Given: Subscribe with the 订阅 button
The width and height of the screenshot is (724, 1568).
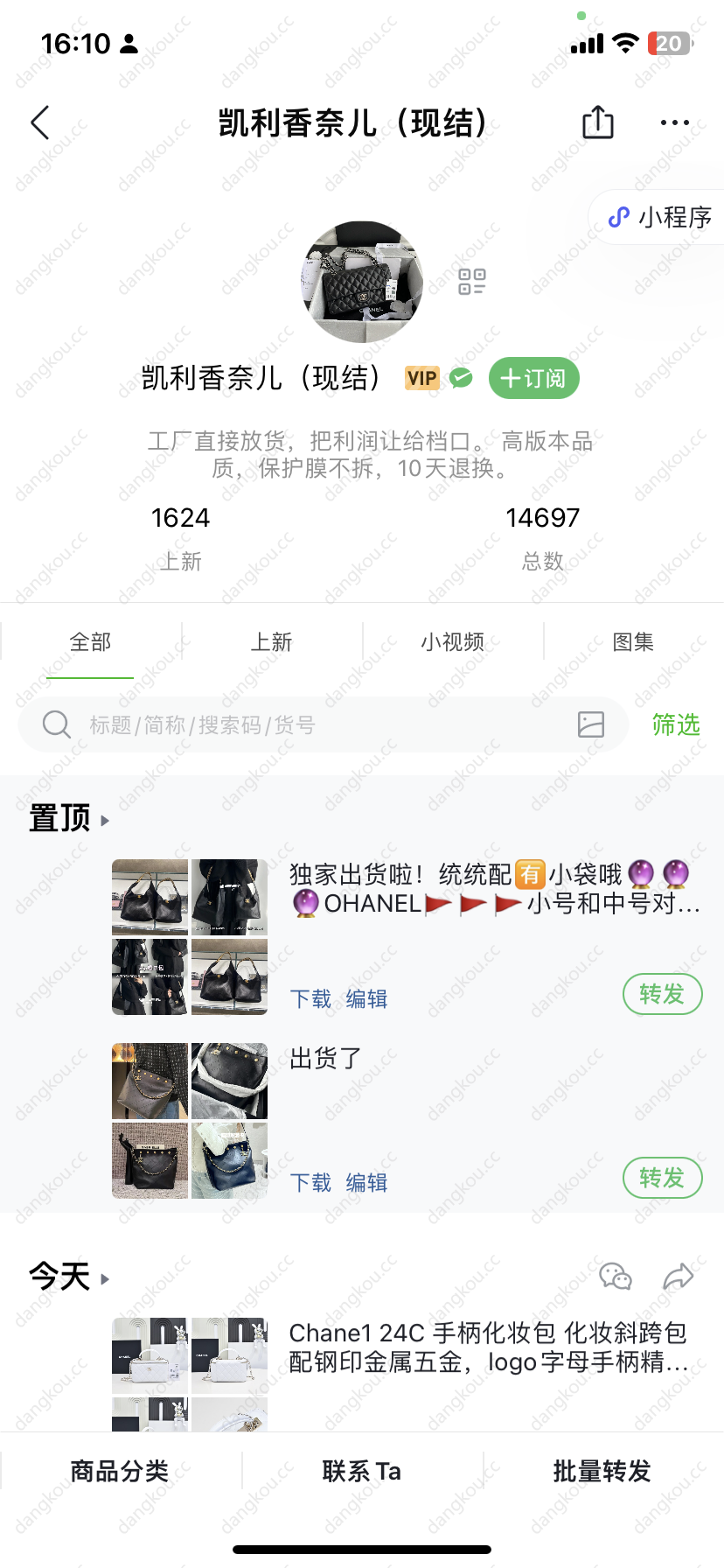Looking at the screenshot, I should (x=533, y=378).
